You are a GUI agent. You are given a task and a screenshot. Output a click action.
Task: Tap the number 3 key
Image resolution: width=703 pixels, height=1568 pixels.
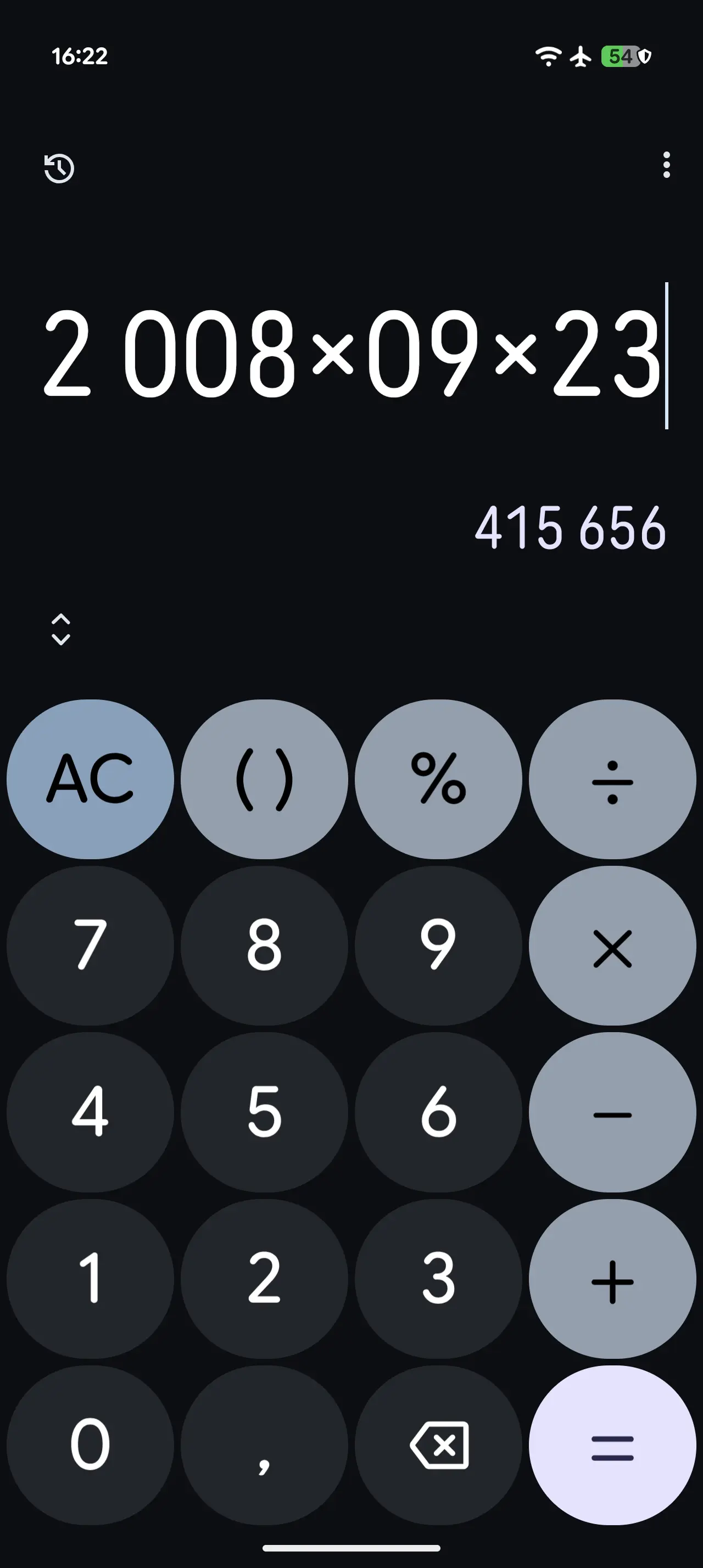coord(438,1279)
